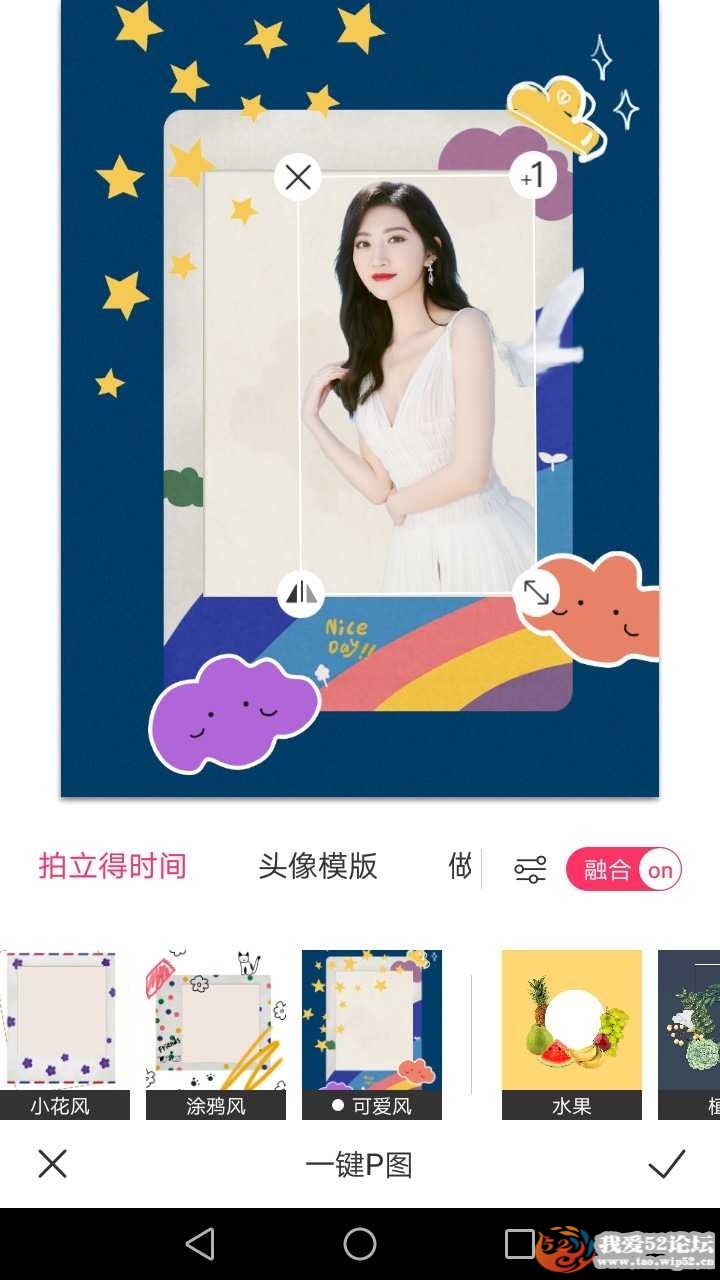
Task: Confirm changes with the checkmark
Action: click(666, 1164)
